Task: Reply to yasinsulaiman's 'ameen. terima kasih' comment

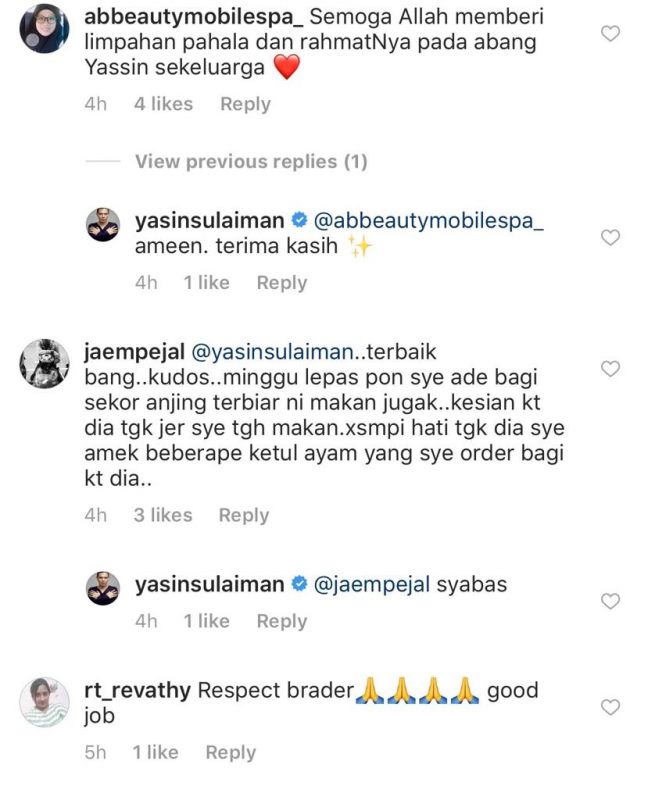Action: (281, 283)
